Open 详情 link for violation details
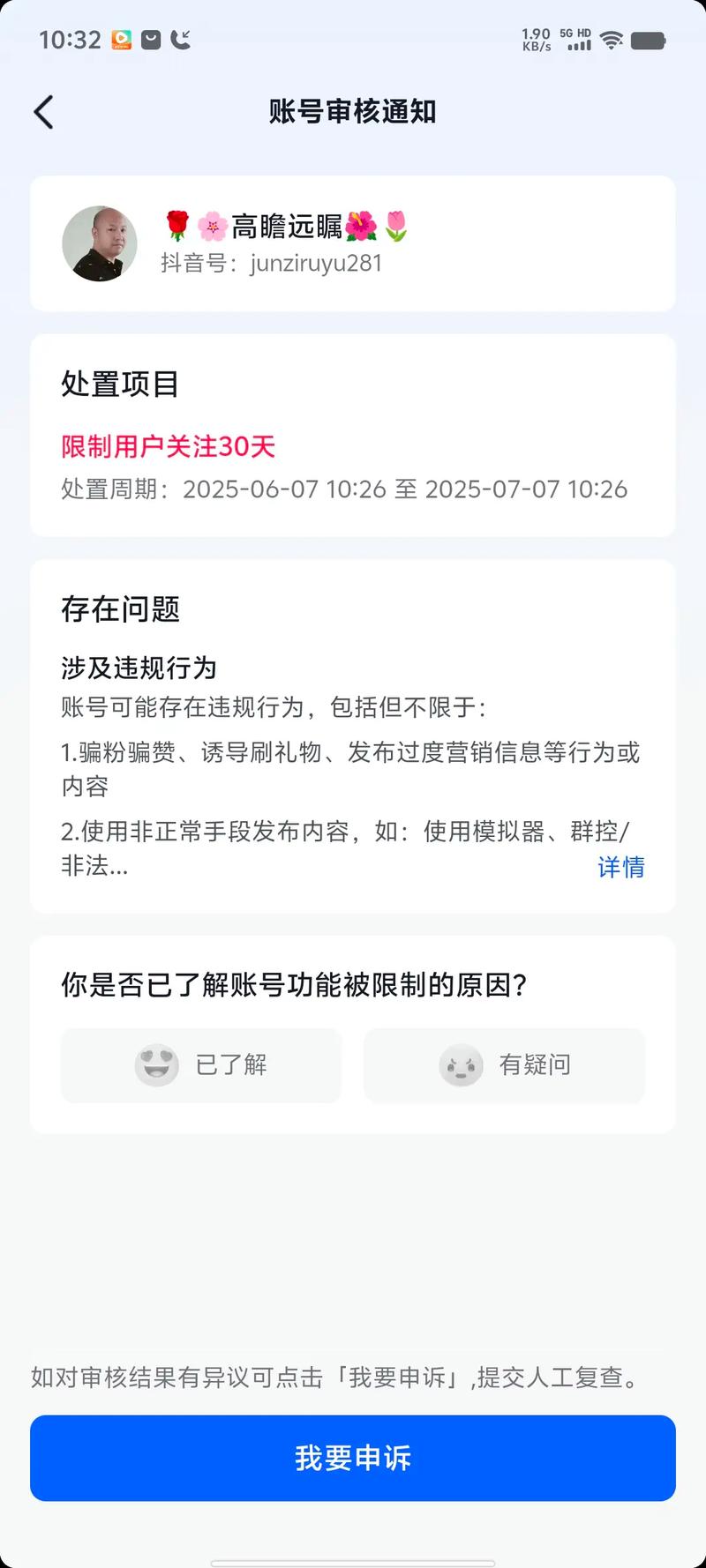The width and height of the screenshot is (706, 1568). coord(620,867)
